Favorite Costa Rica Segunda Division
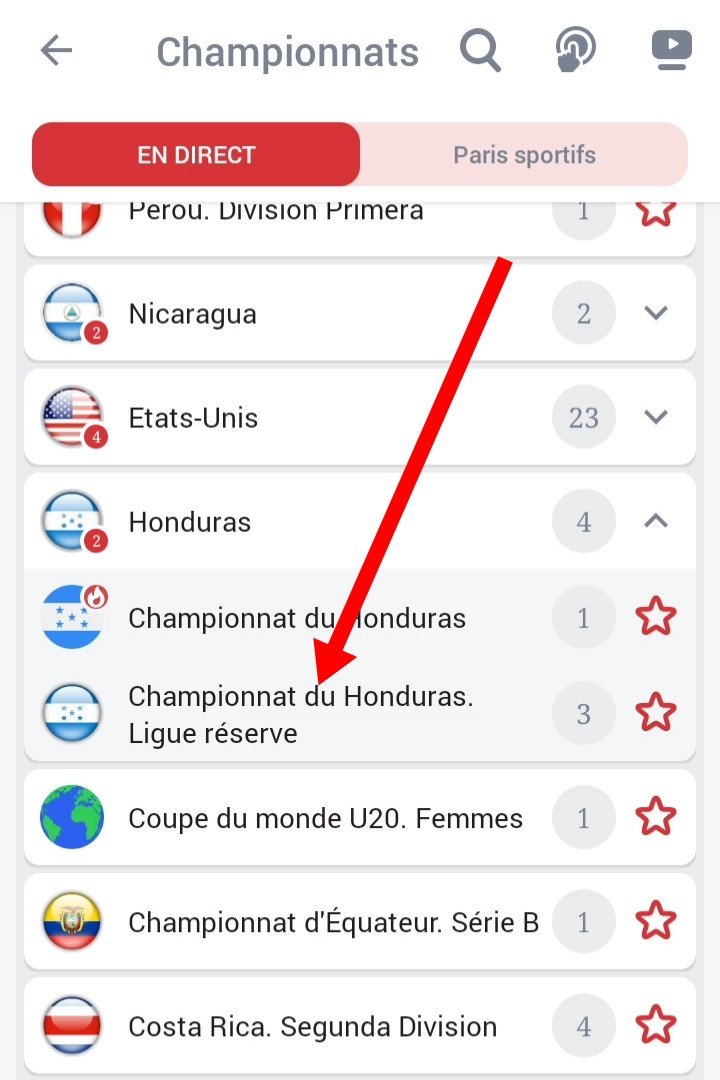Viewport: 720px width, 1080px height. 655,1025
